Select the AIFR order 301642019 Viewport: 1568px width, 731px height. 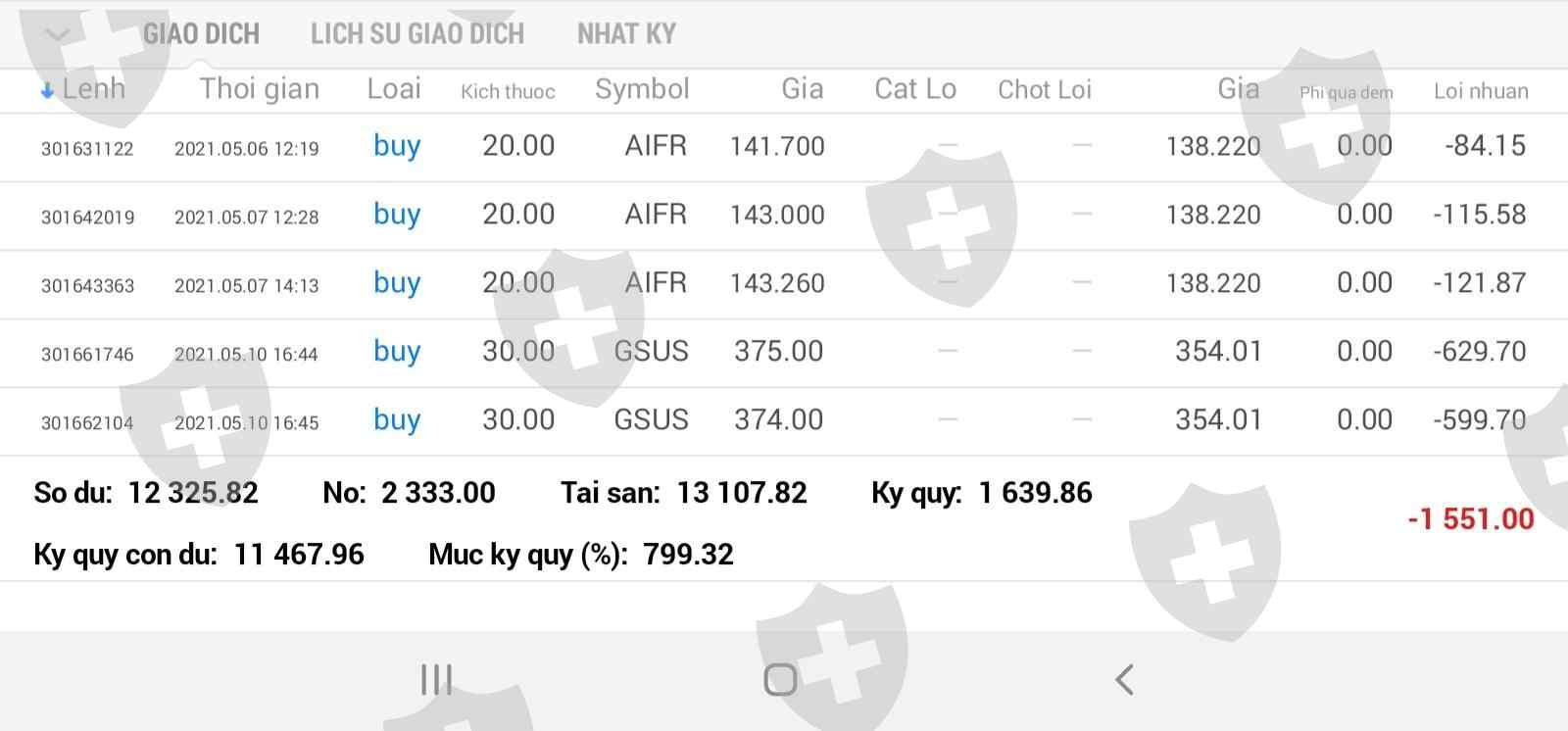[87, 217]
